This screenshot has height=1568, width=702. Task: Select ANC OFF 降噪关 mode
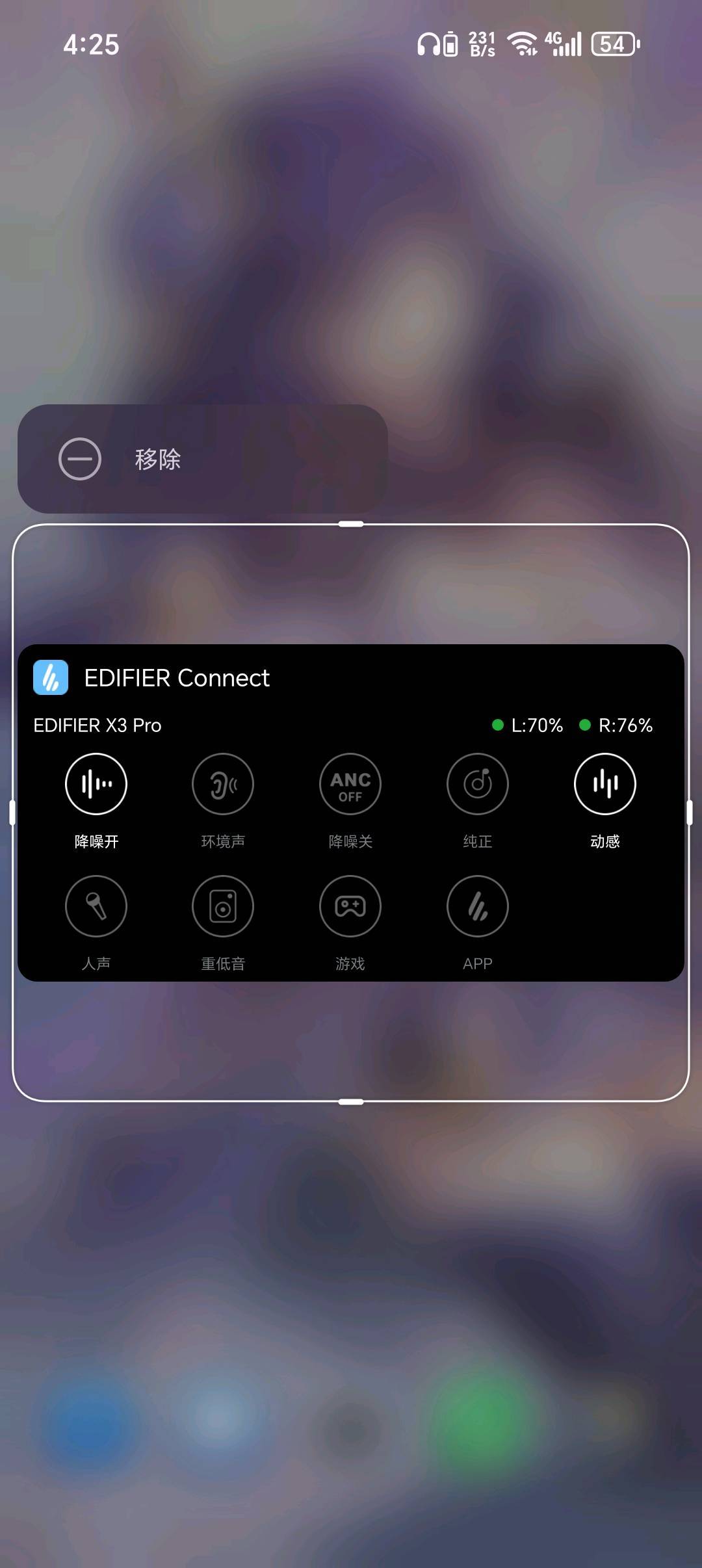[350, 784]
